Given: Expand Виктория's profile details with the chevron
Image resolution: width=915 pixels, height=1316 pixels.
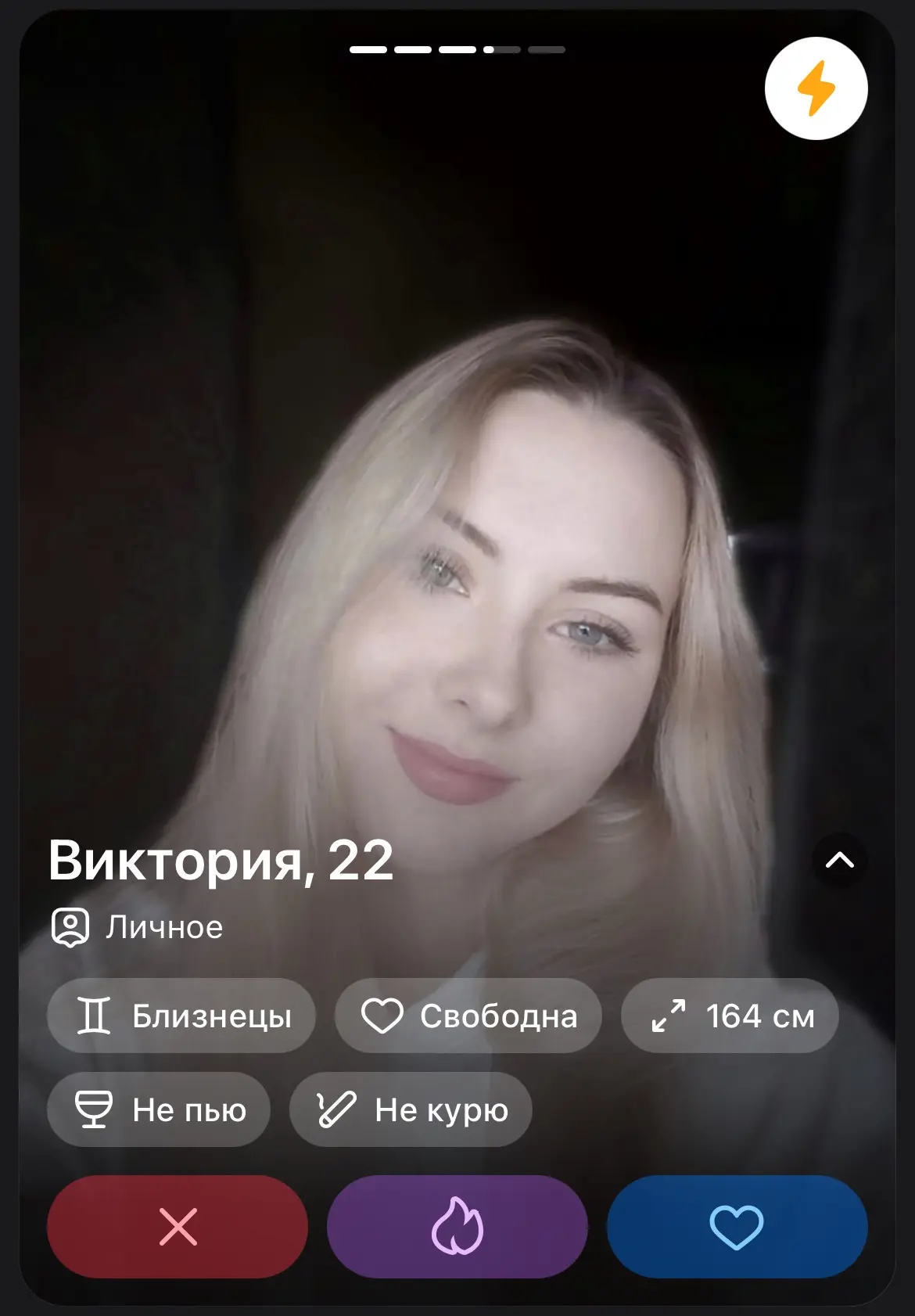Looking at the screenshot, I should coord(840,861).
